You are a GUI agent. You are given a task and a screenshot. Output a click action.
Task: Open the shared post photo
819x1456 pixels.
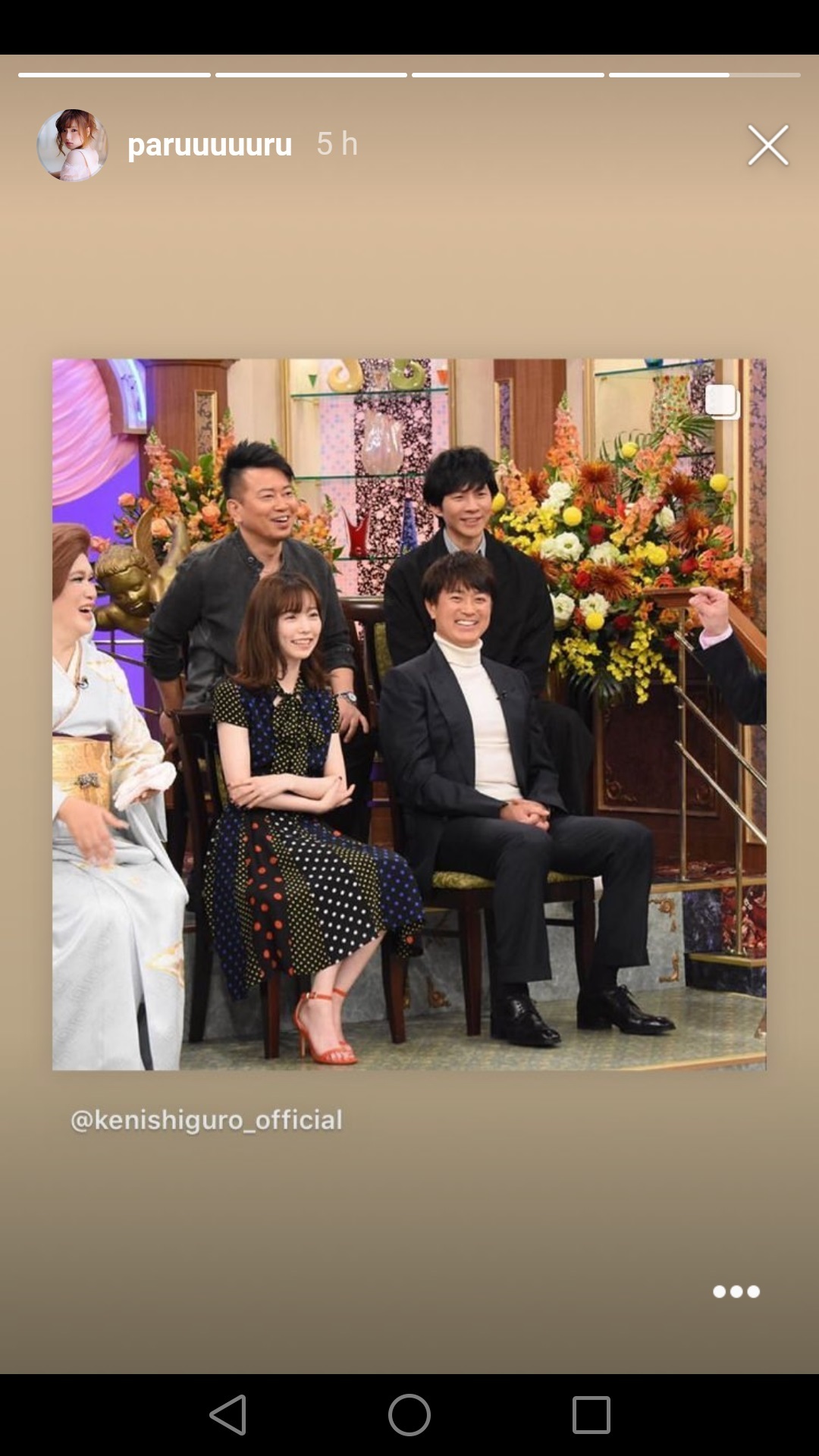[x=409, y=714]
